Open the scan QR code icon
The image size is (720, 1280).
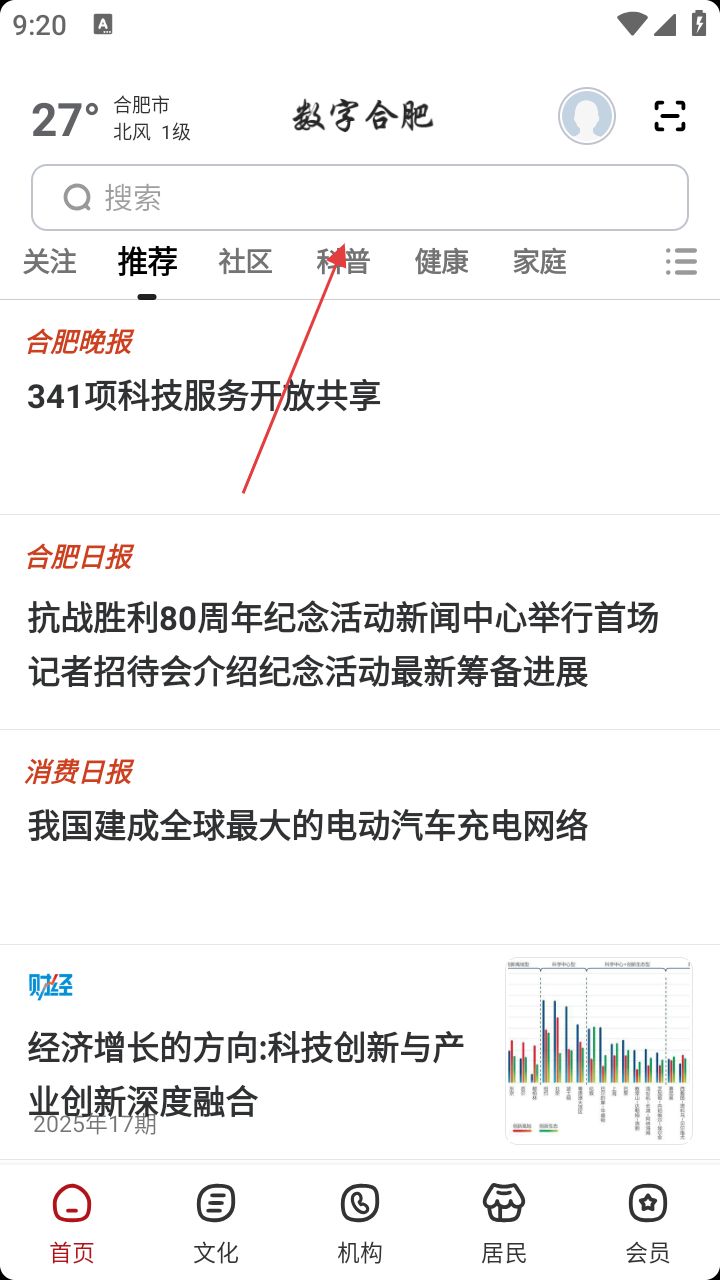[x=669, y=116]
